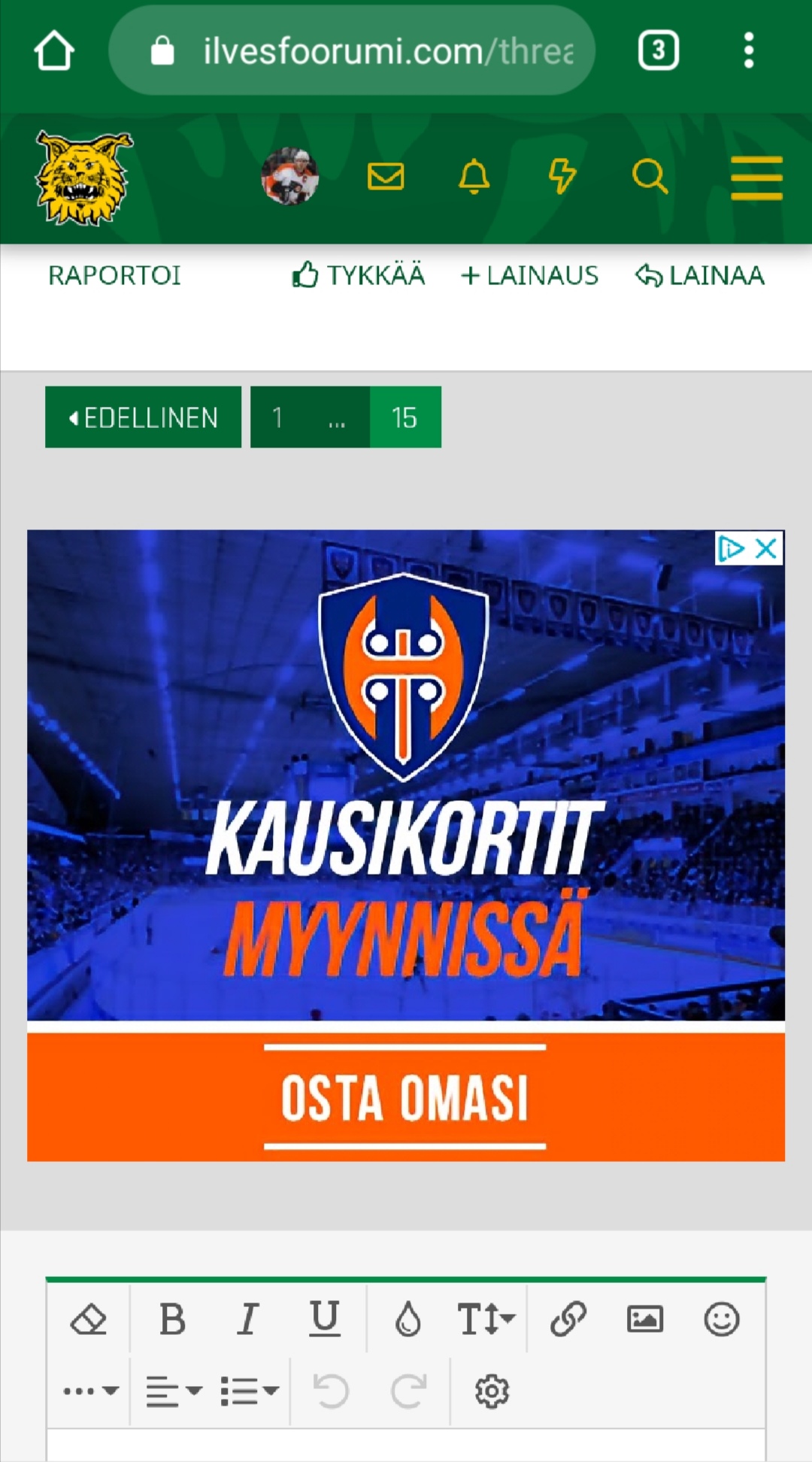This screenshot has height=1462, width=812.
Task: Open the user profile avatar
Action: [289, 177]
